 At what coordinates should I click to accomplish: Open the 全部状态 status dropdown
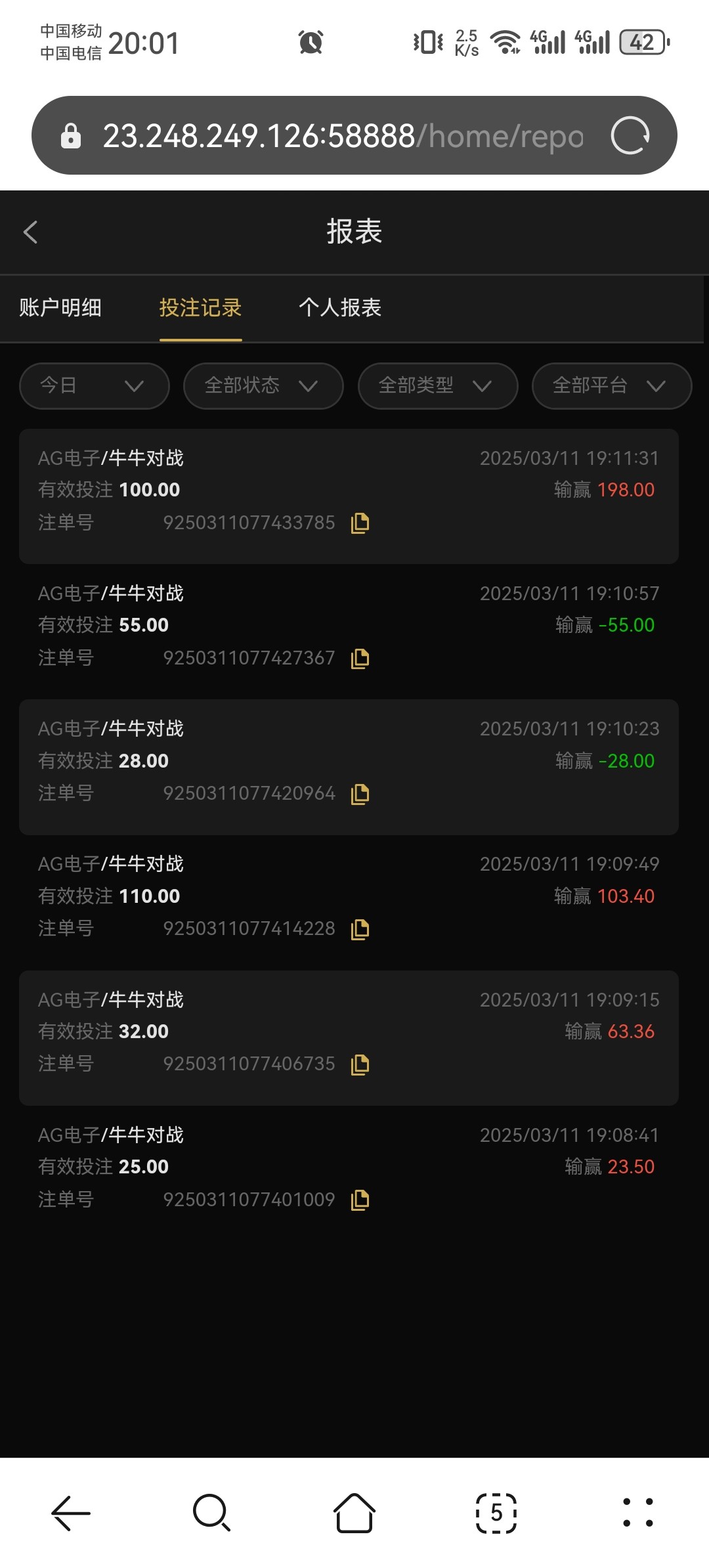point(263,385)
